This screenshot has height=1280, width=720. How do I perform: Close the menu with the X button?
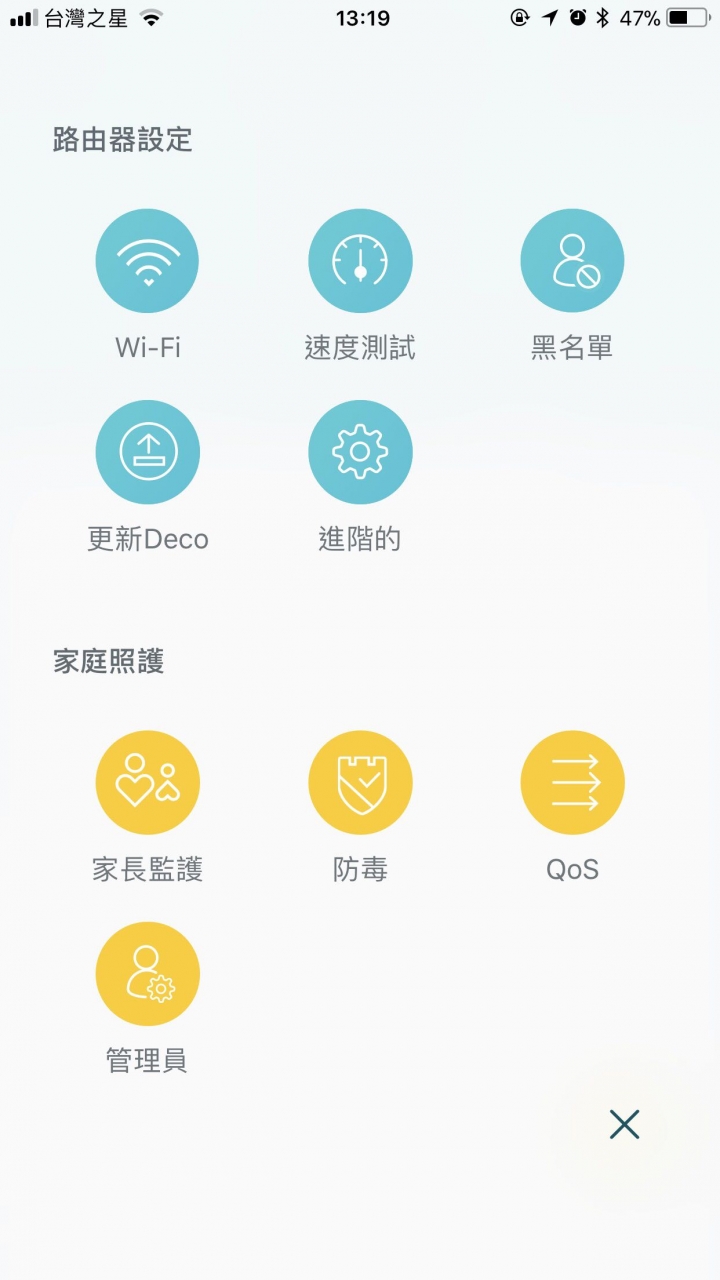click(x=624, y=1125)
